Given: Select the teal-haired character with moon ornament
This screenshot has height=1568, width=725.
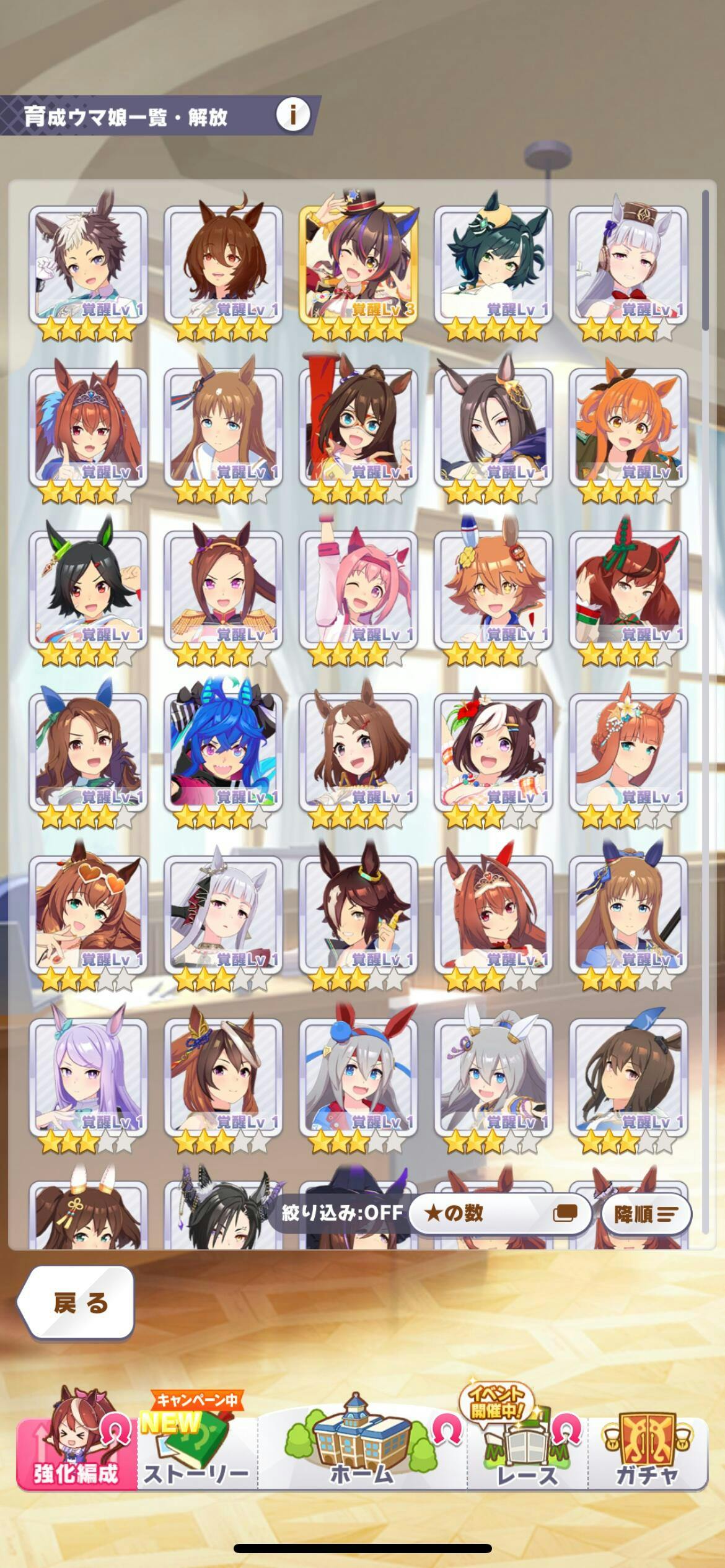Looking at the screenshot, I should (493, 266).
